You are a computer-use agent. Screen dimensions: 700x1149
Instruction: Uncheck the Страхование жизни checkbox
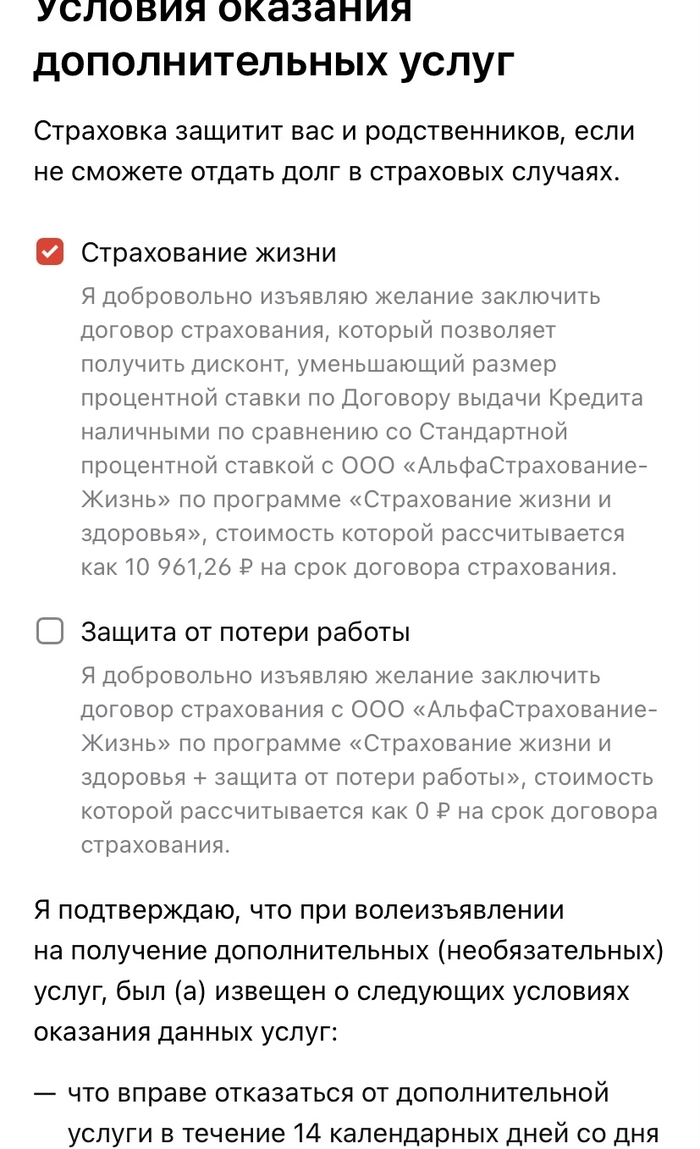click(x=50, y=252)
